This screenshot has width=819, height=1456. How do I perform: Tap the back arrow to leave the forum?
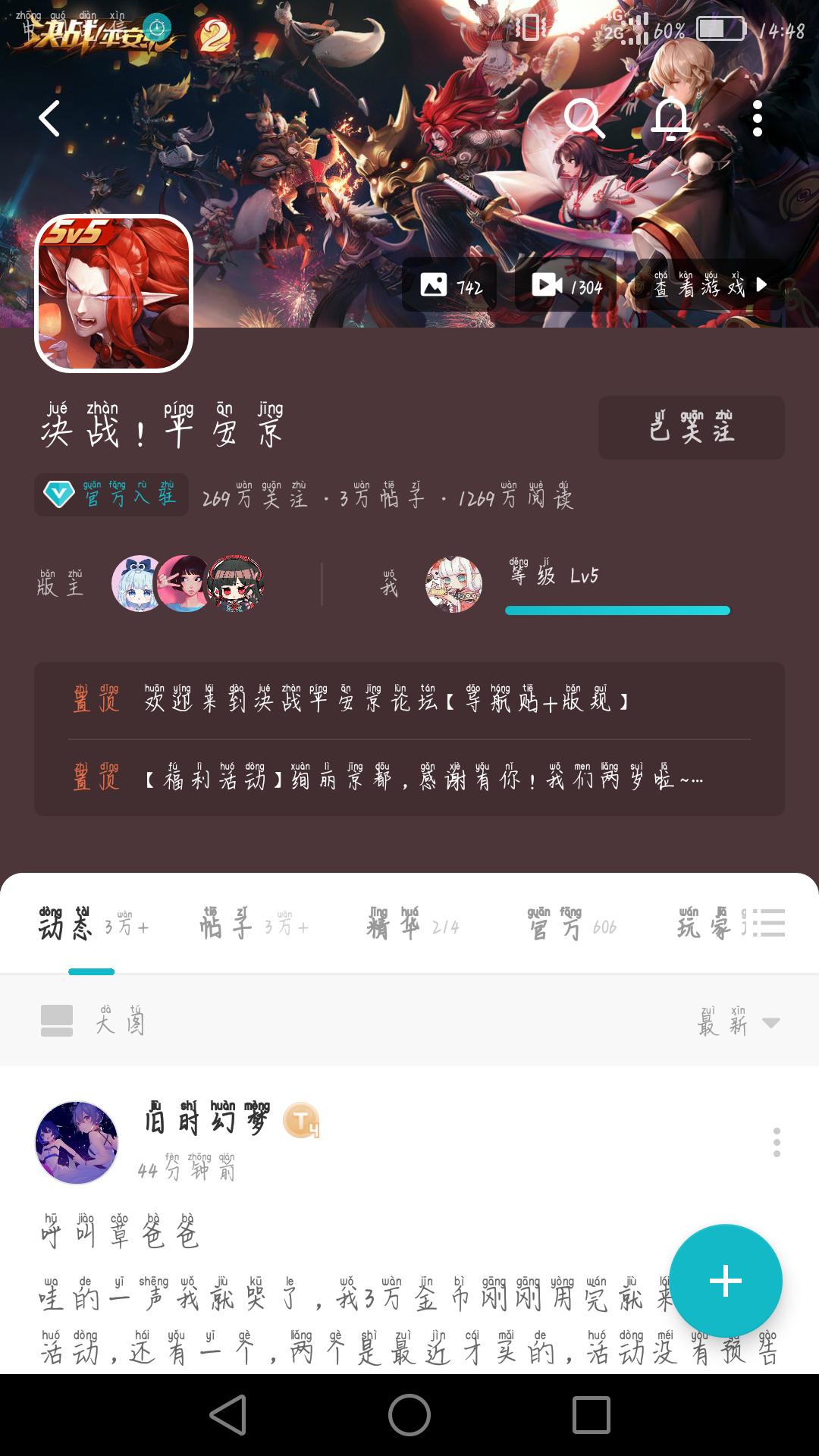[49, 118]
